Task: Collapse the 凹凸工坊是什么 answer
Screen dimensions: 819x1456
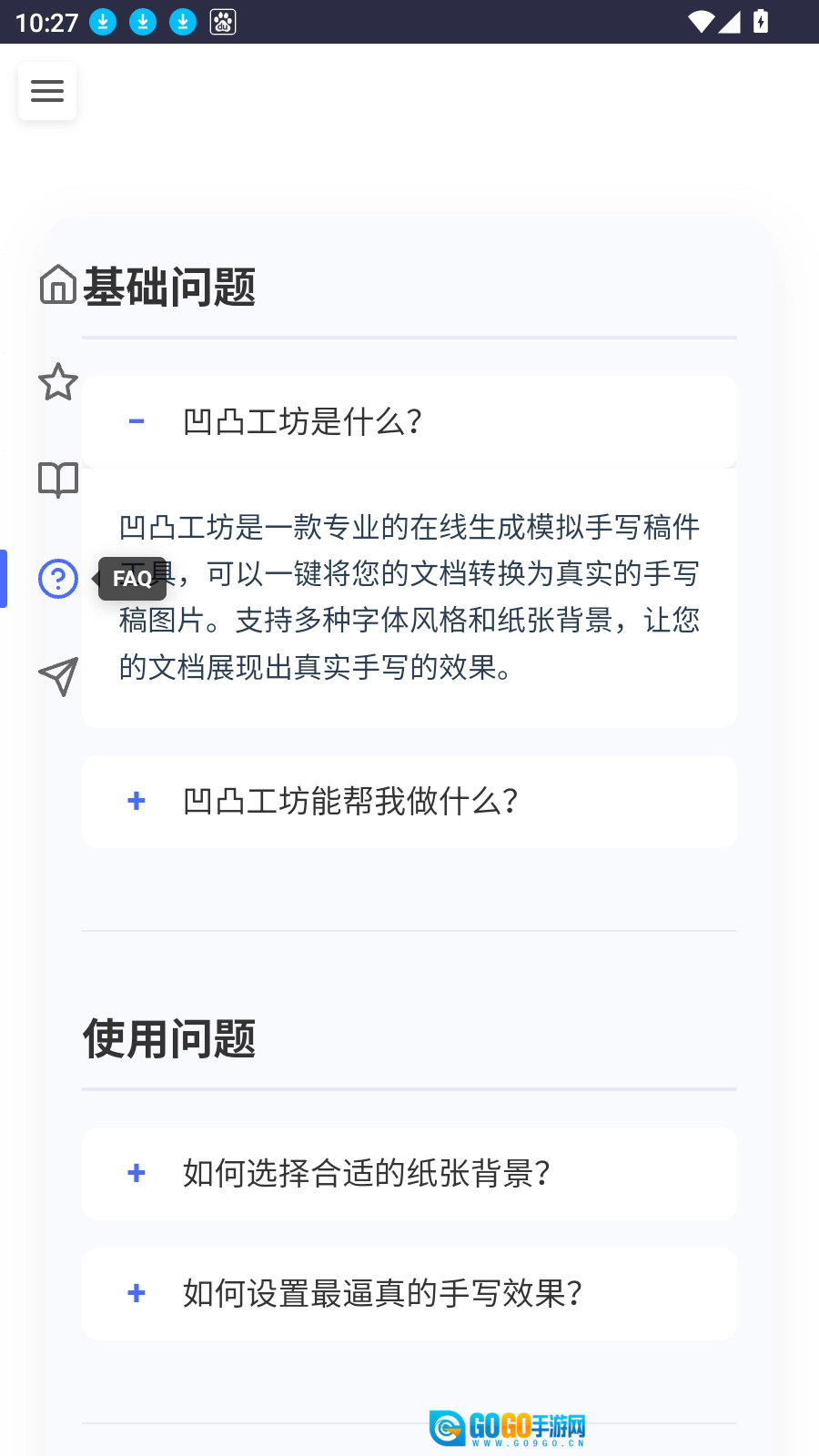Action: point(409,422)
